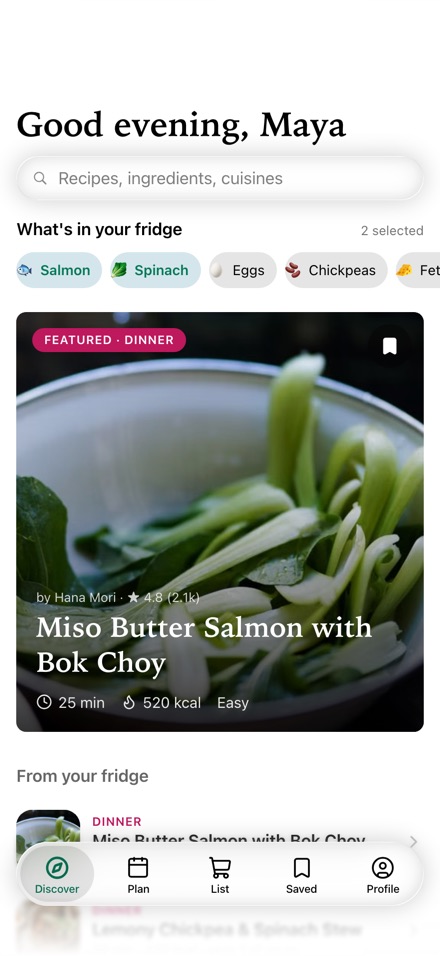The height and width of the screenshot is (956, 440).
Task: Deselect the Spinach fridge chip
Action: pos(155,270)
